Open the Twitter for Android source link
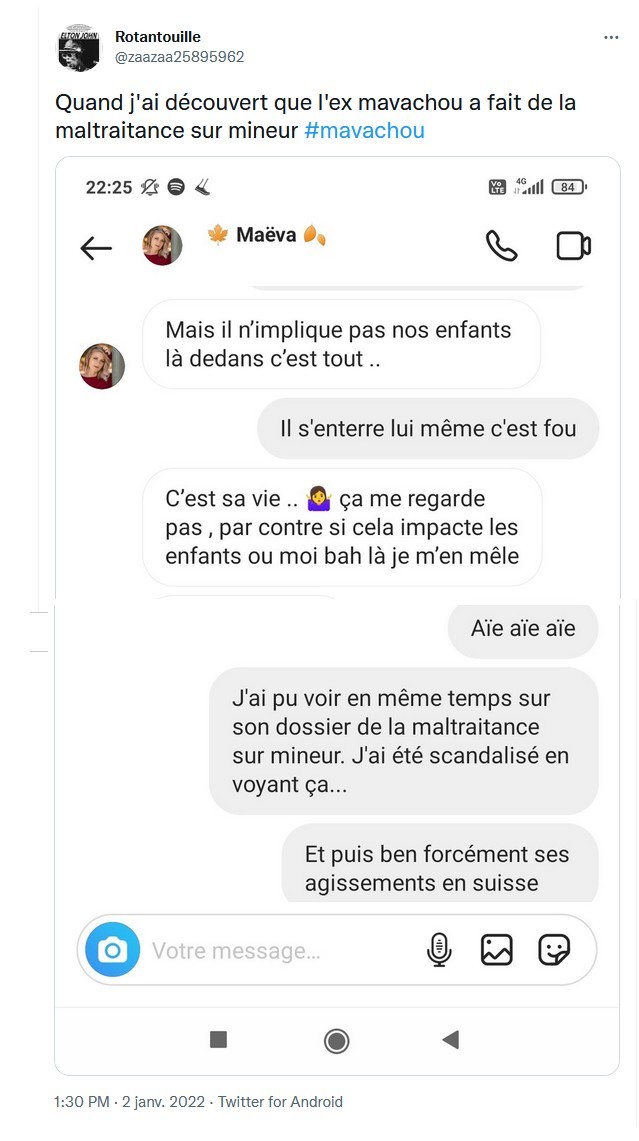The height and width of the screenshot is (1141, 639). 280,1102
